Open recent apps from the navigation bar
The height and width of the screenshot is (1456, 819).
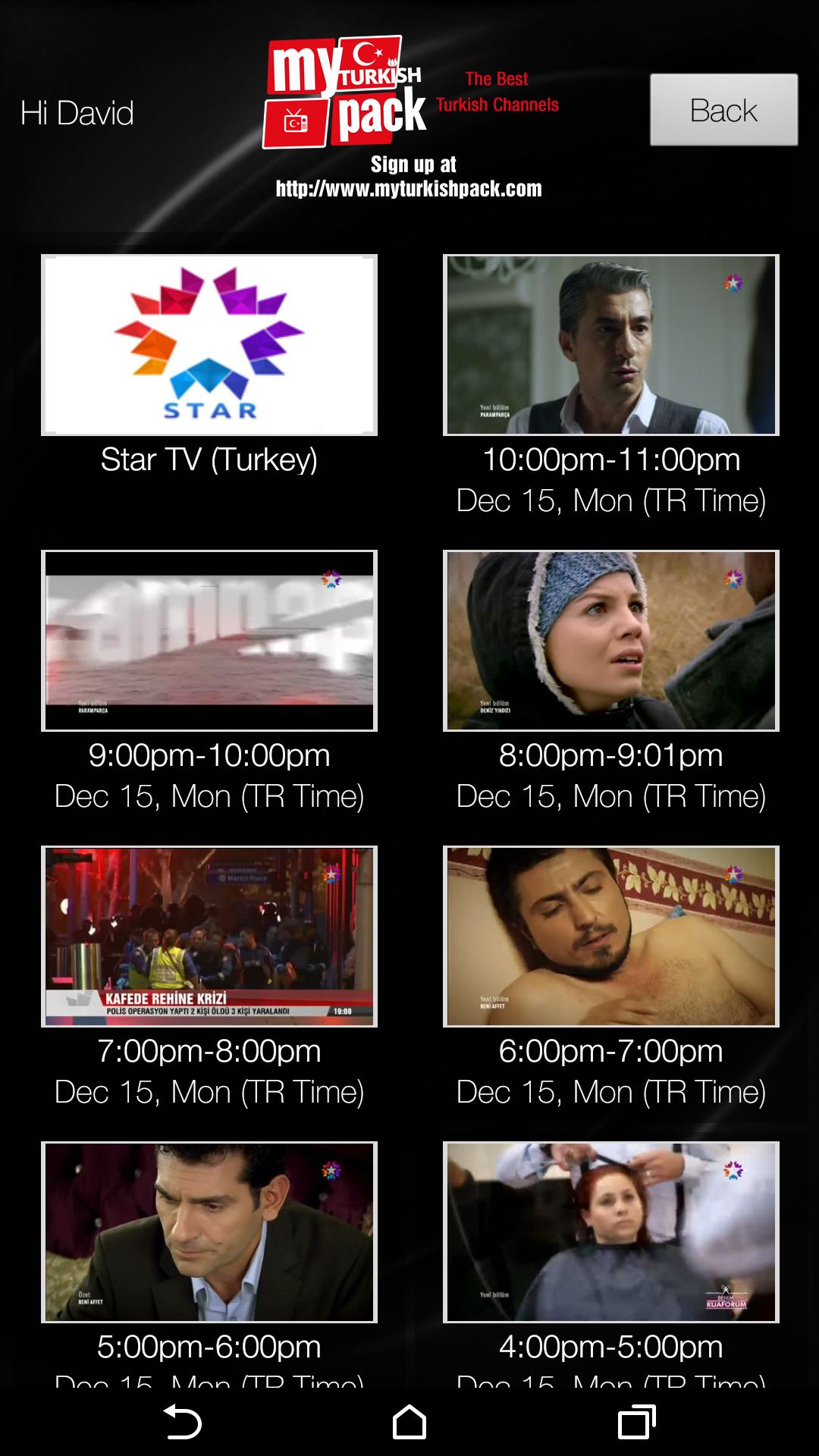point(636,1422)
